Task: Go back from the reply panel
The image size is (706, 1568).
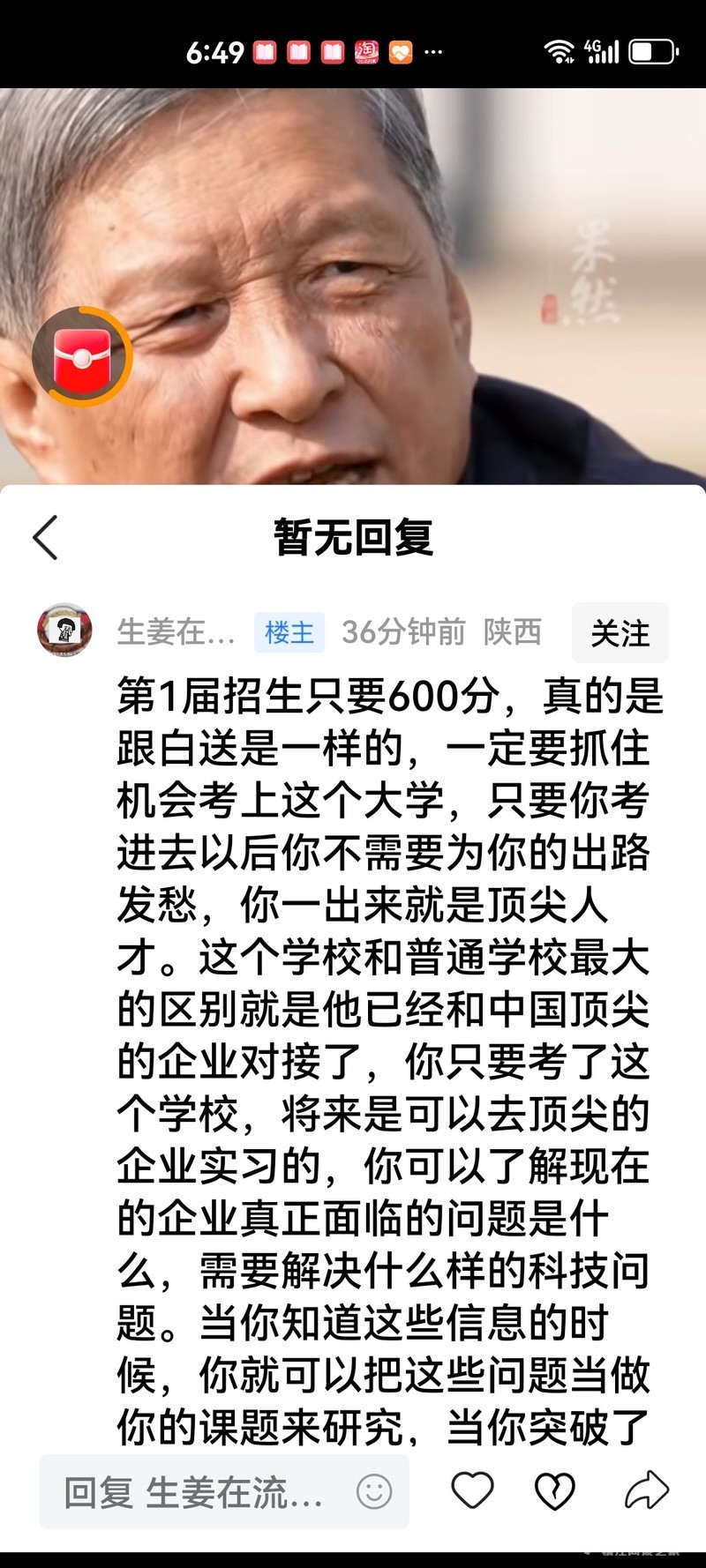Action: click(45, 537)
